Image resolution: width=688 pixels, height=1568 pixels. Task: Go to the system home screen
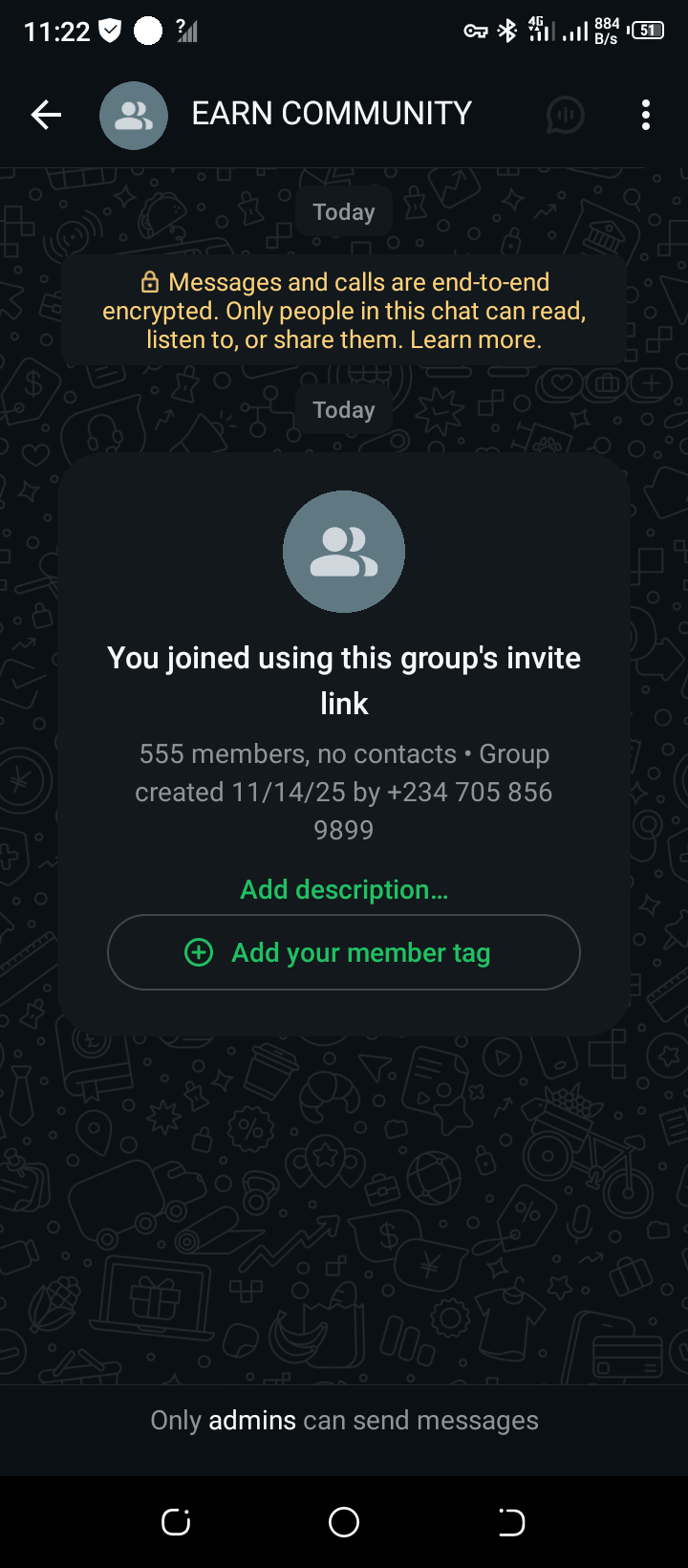344,1522
